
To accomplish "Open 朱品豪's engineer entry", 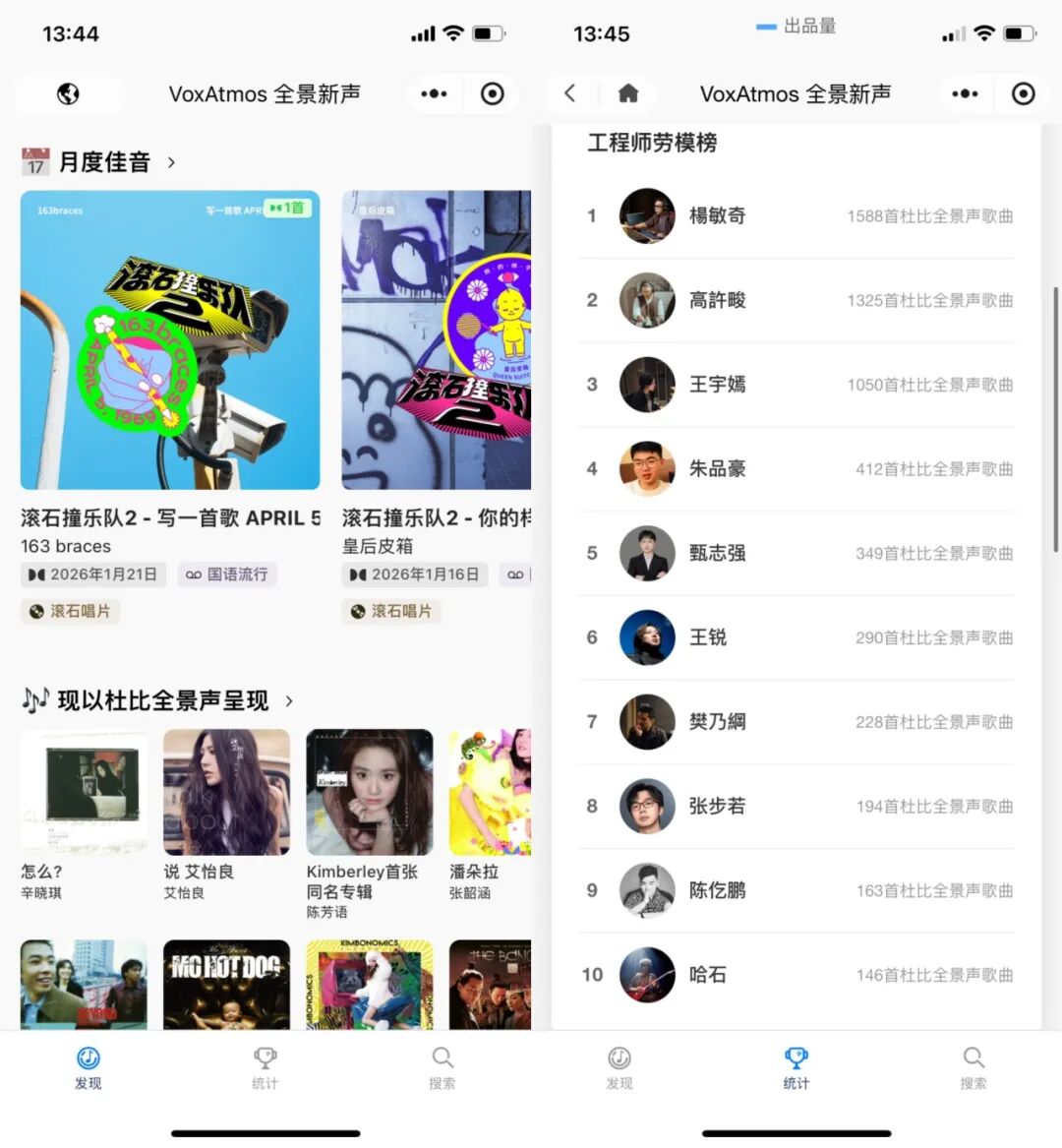I will click(x=796, y=469).
